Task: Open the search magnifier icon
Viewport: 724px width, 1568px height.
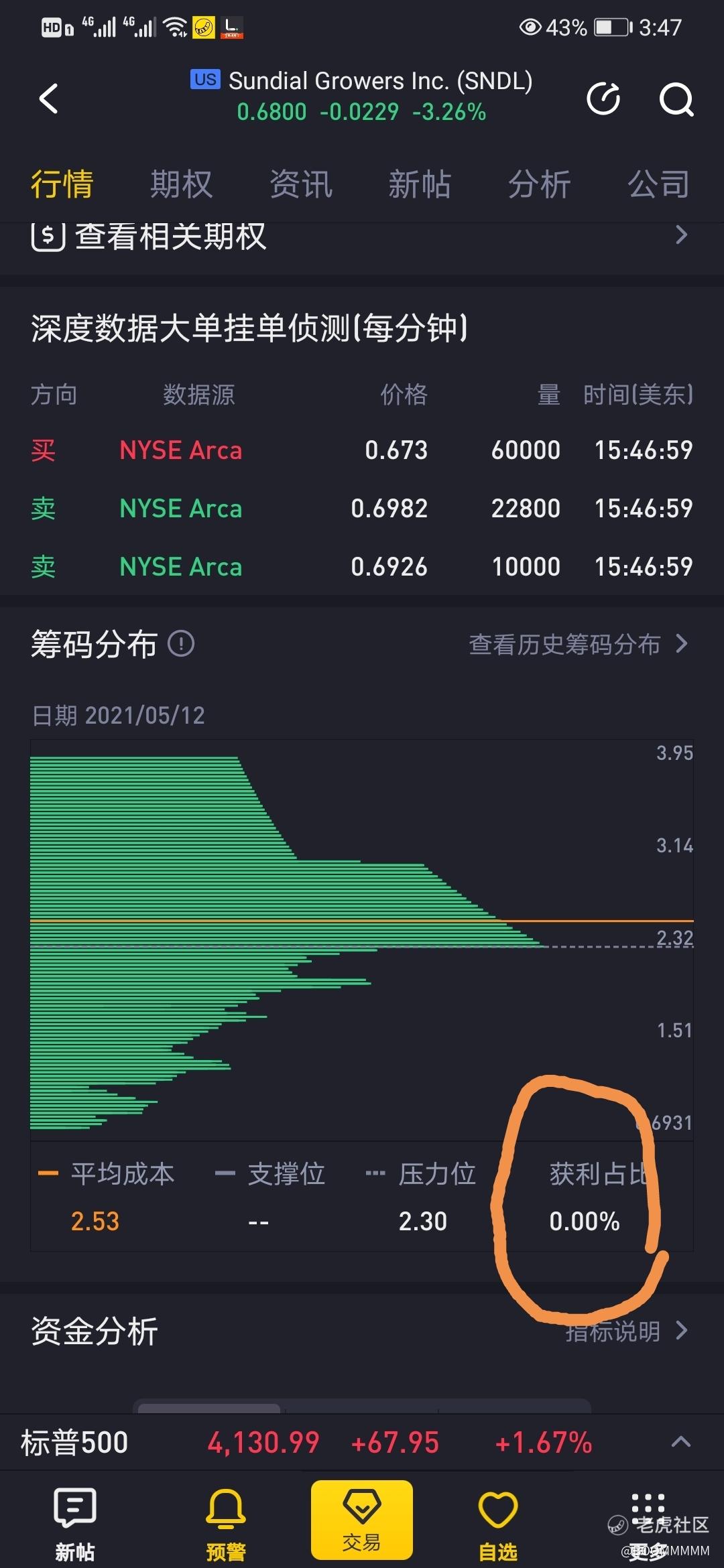Action: coord(676,100)
